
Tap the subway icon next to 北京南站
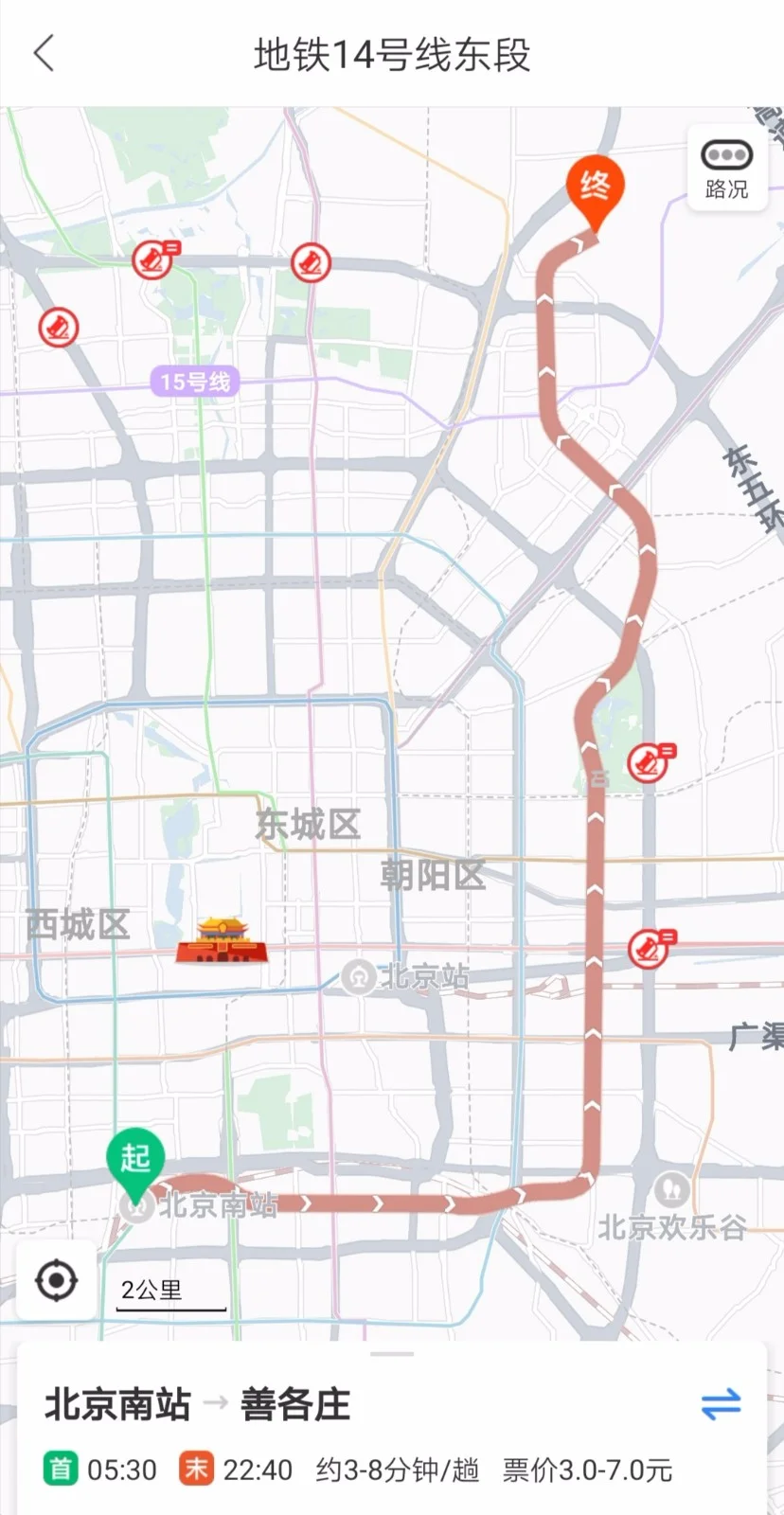(138, 1206)
